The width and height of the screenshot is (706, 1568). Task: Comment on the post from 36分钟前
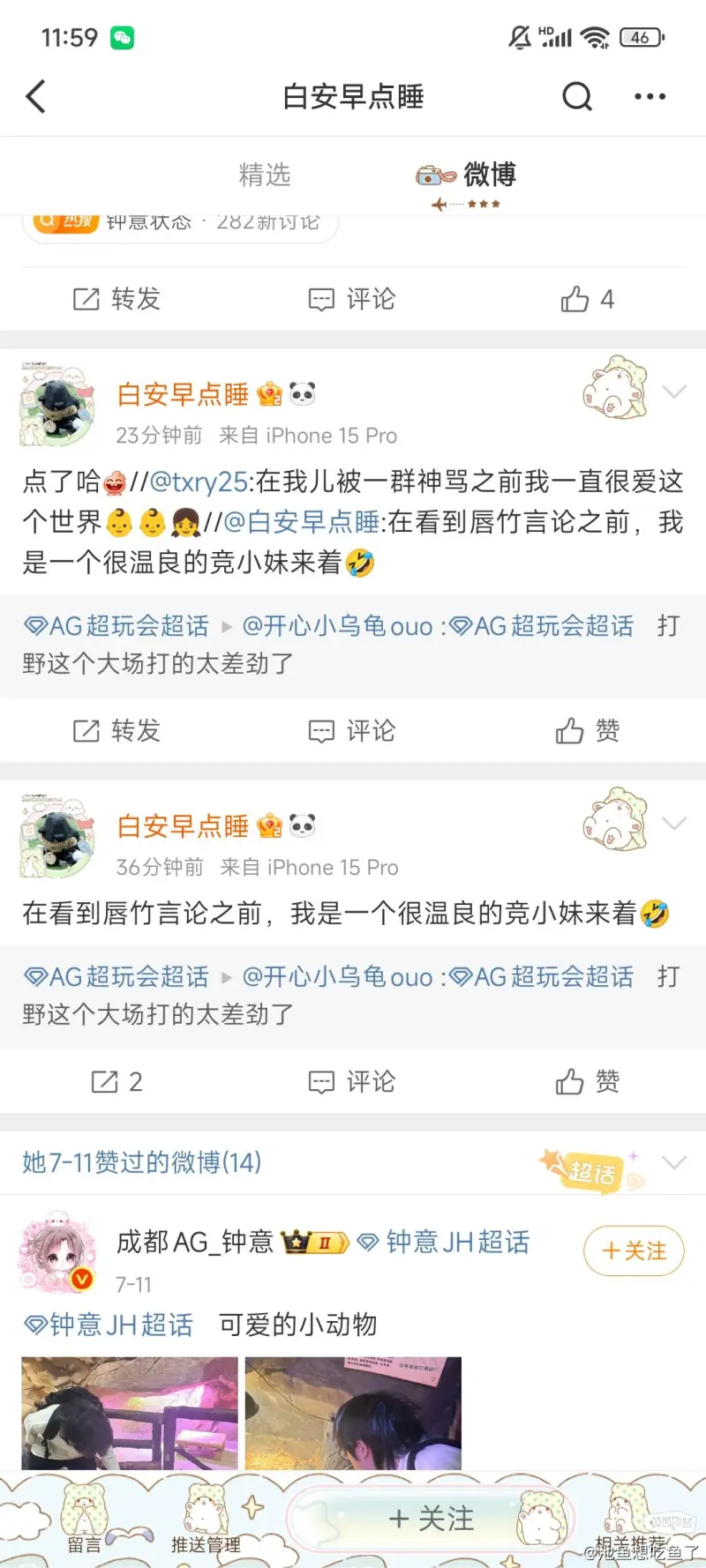pos(351,1082)
